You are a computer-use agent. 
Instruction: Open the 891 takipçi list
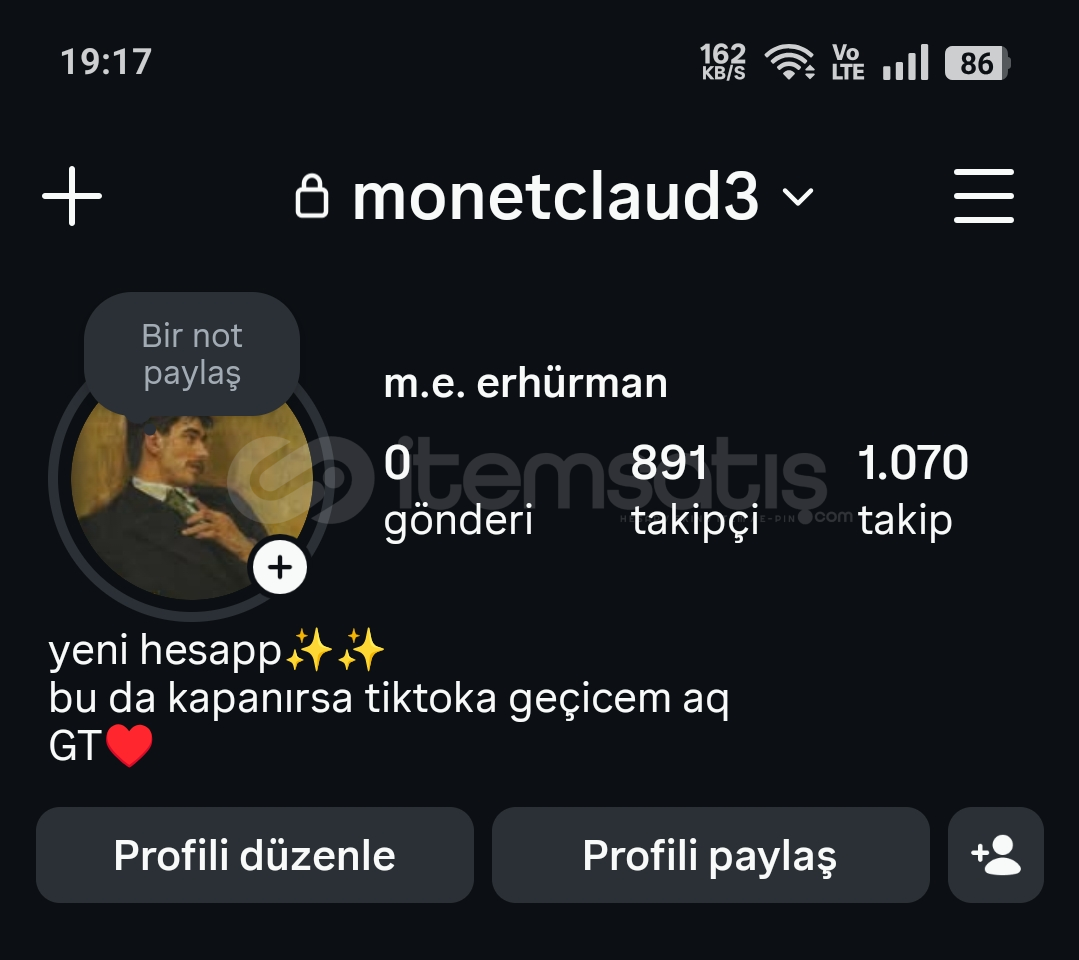pyautogui.click(x=694, y=489)
